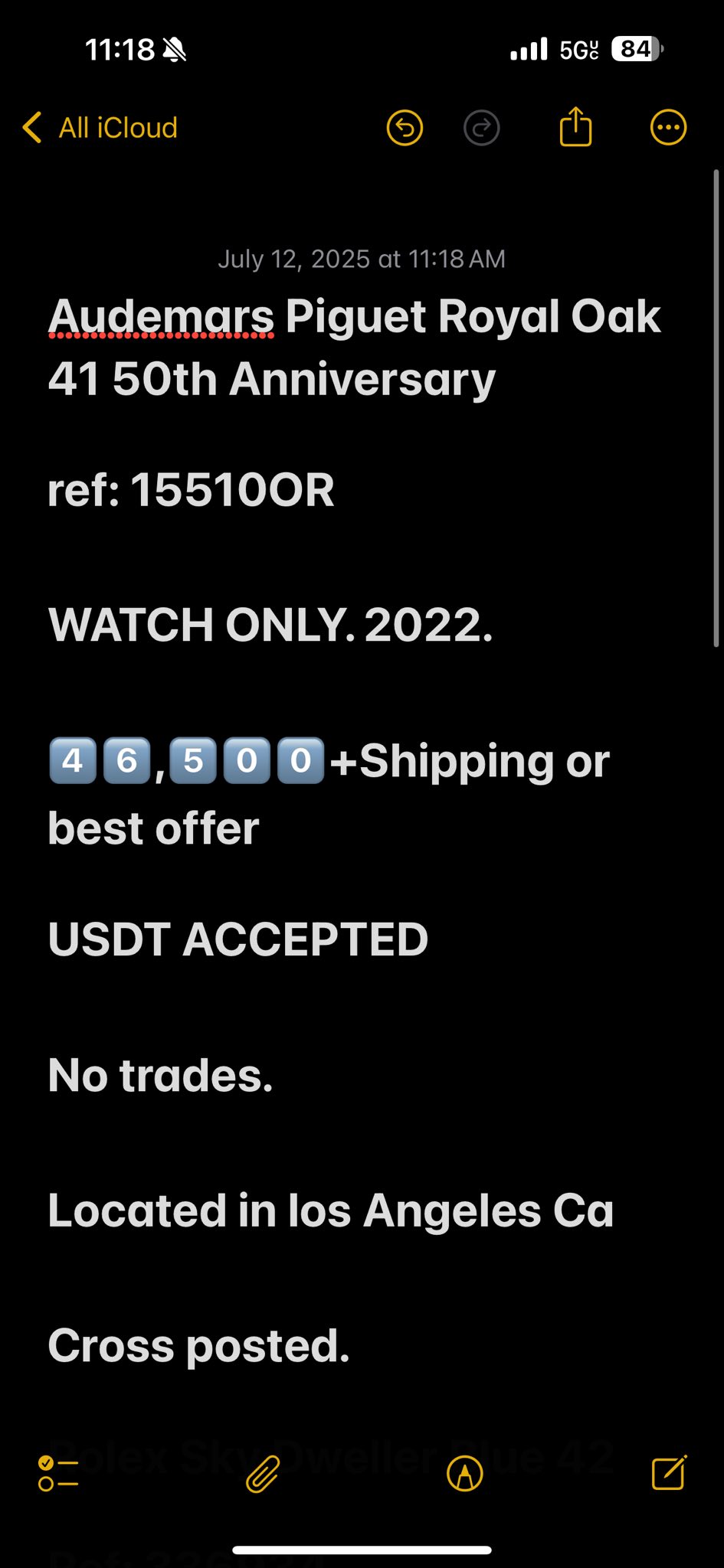Open the more options menu

coord(668,128)
